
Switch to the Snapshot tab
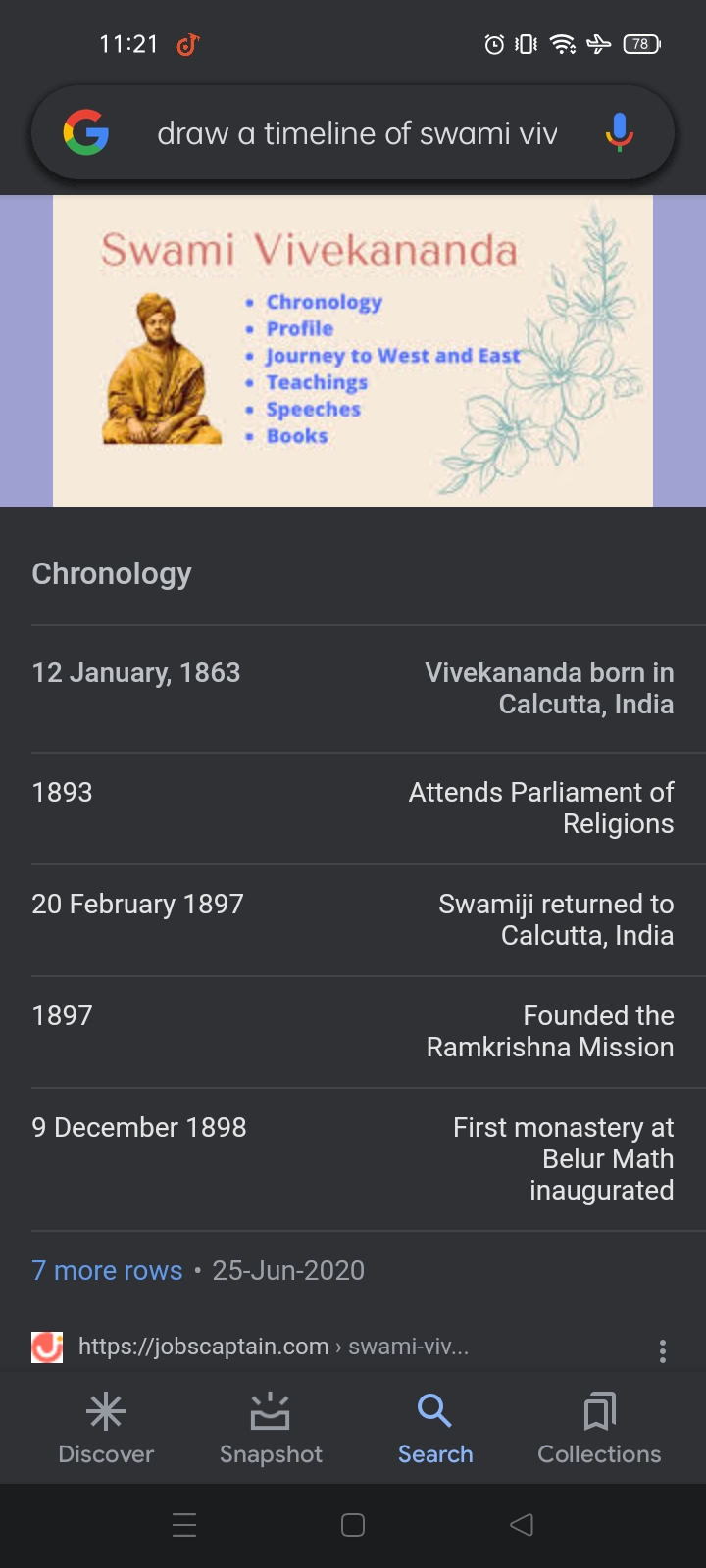(x=271, y=1429)
